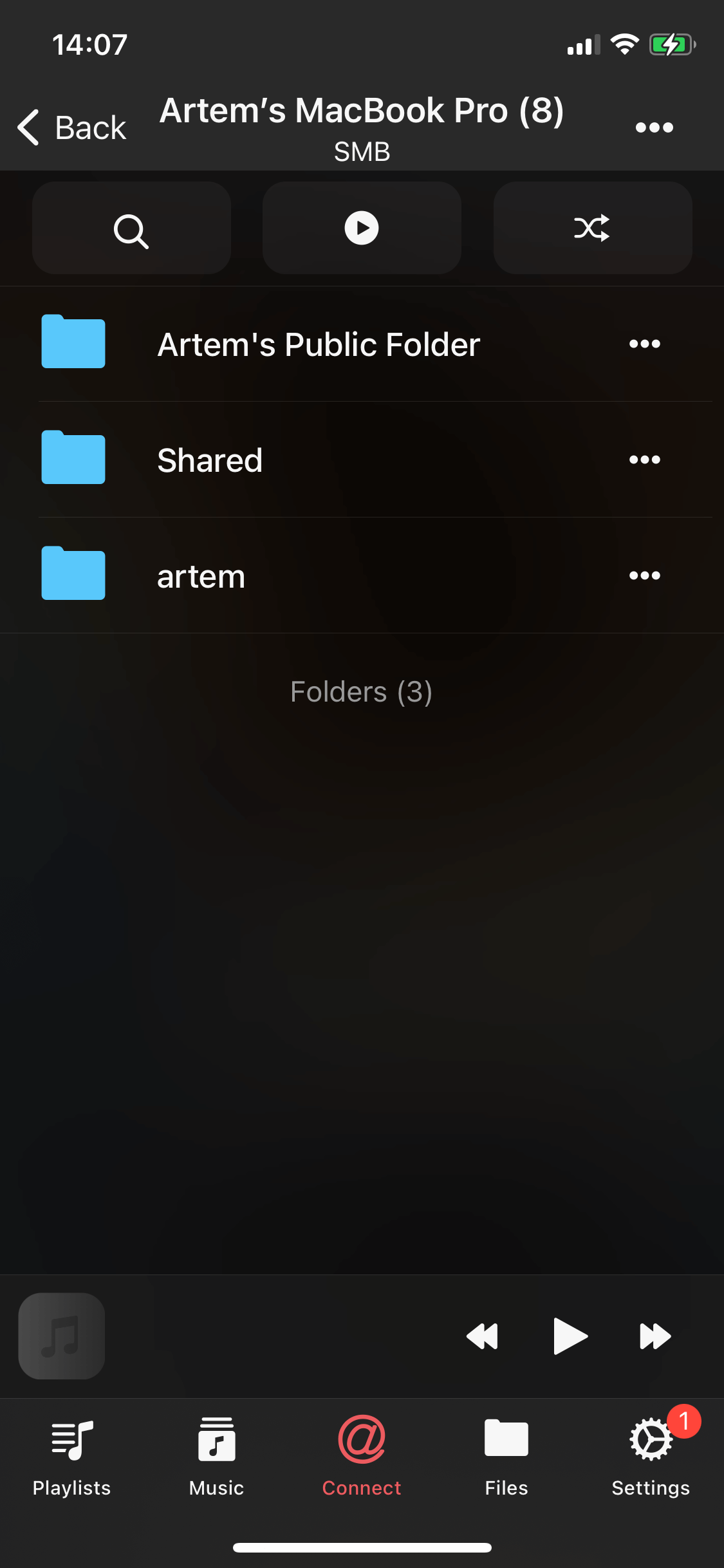Open options menu for the artem folder

644,575
